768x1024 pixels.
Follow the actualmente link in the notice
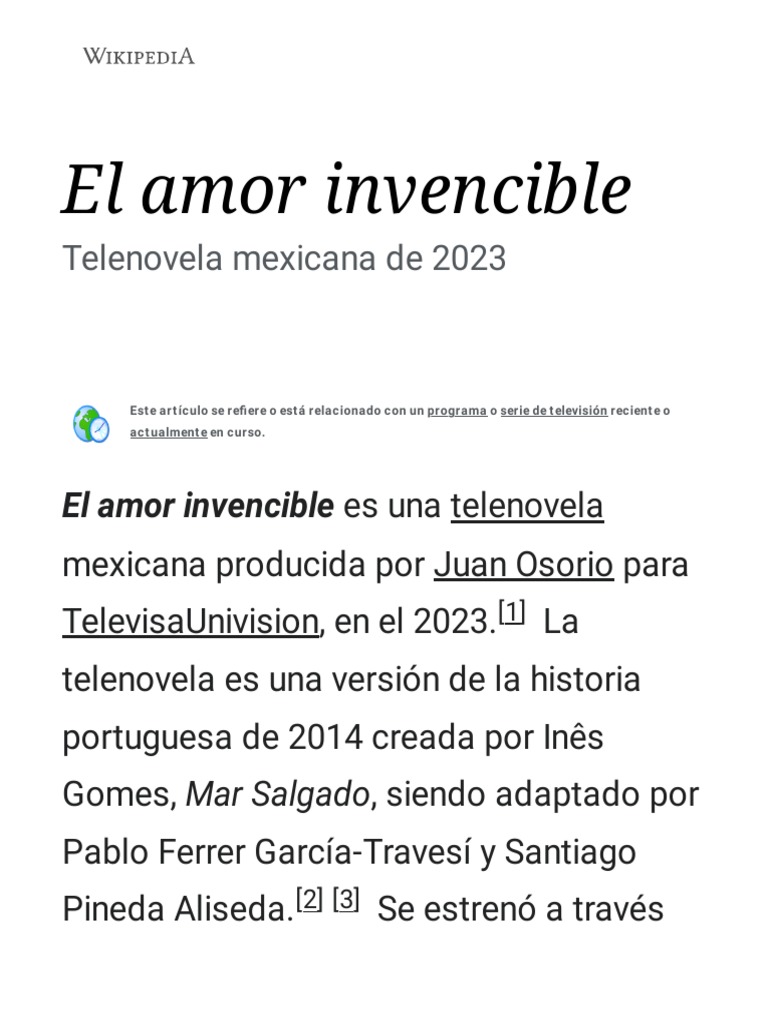point(168,432)
